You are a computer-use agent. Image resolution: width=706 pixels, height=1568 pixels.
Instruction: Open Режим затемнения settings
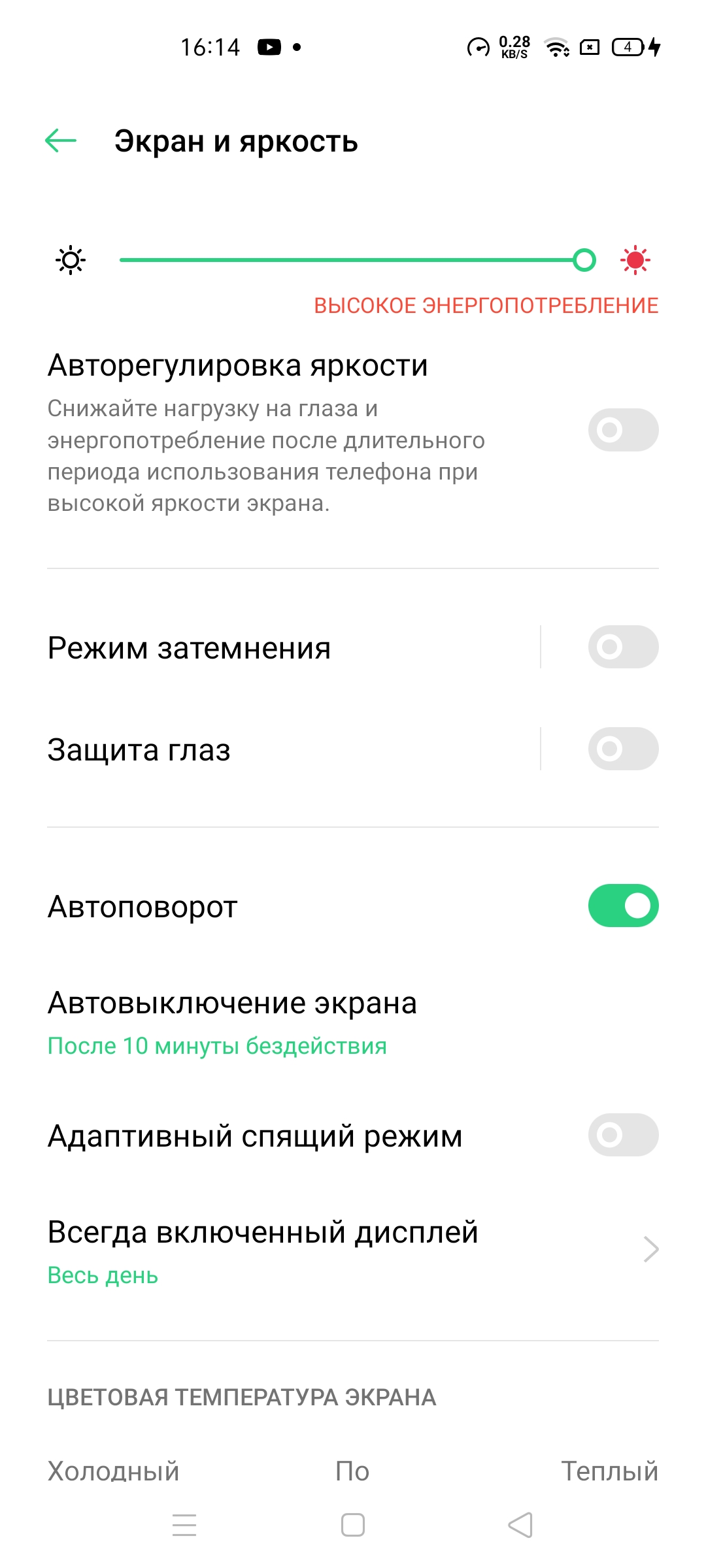pyautogui.click(x=261, y=648)
